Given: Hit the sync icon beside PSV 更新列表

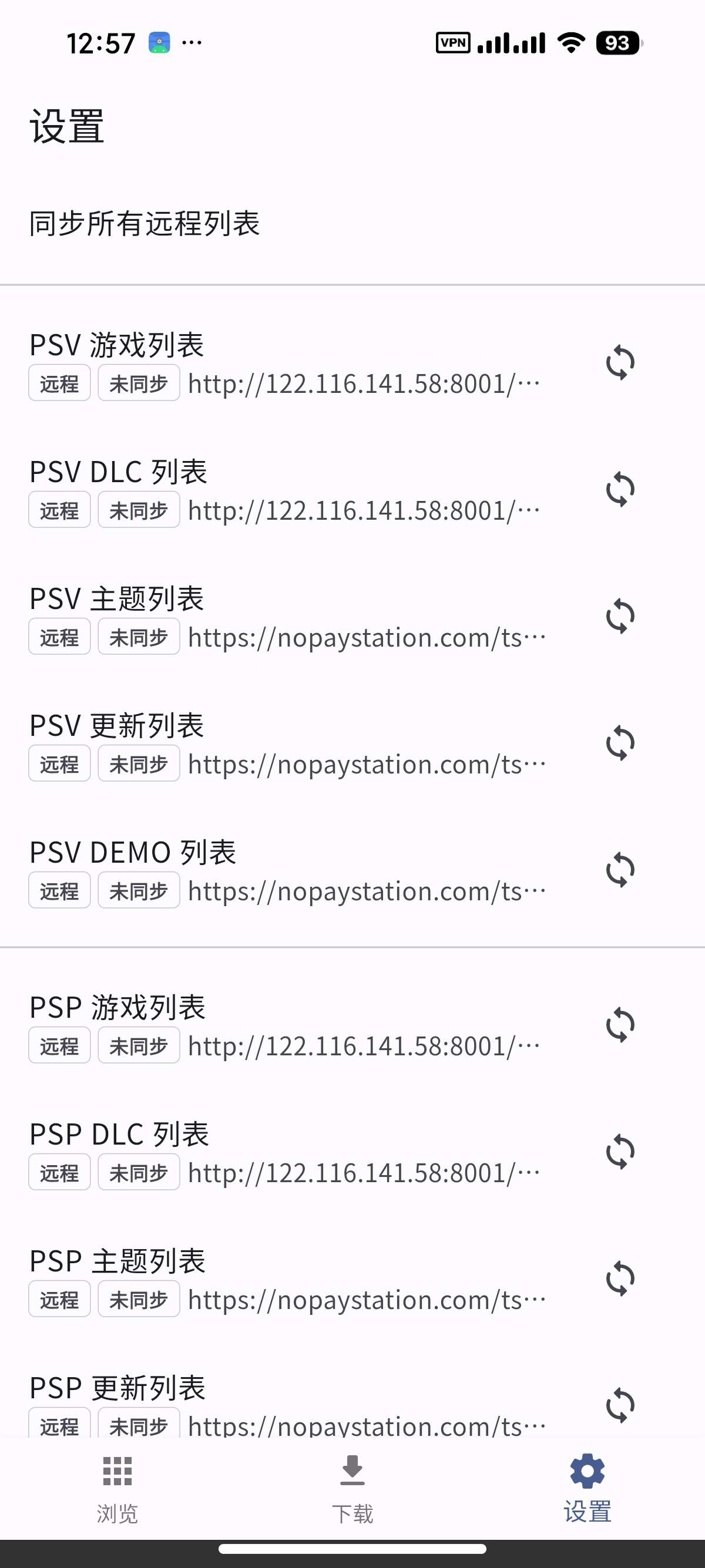Looking at the screenshot, I should 620,743.
